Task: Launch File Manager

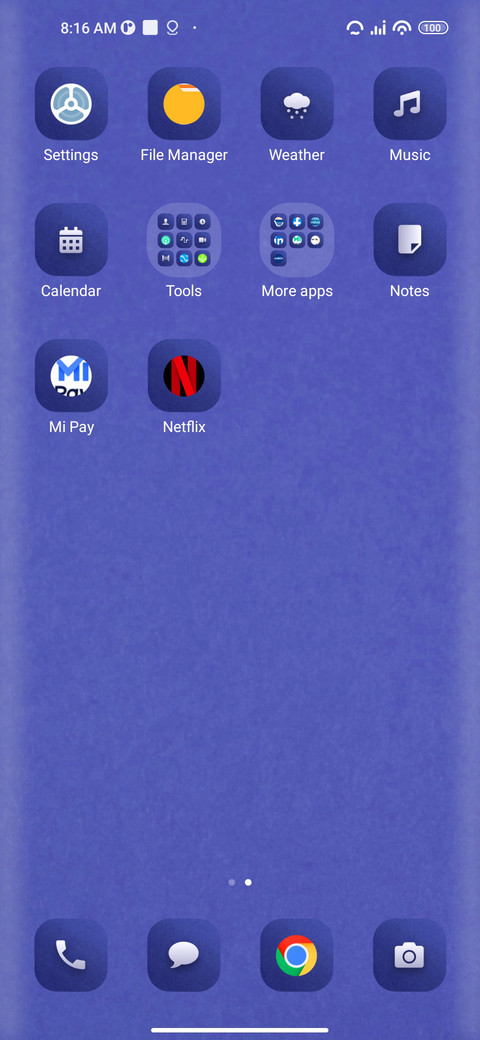Action: click(184, 103)
